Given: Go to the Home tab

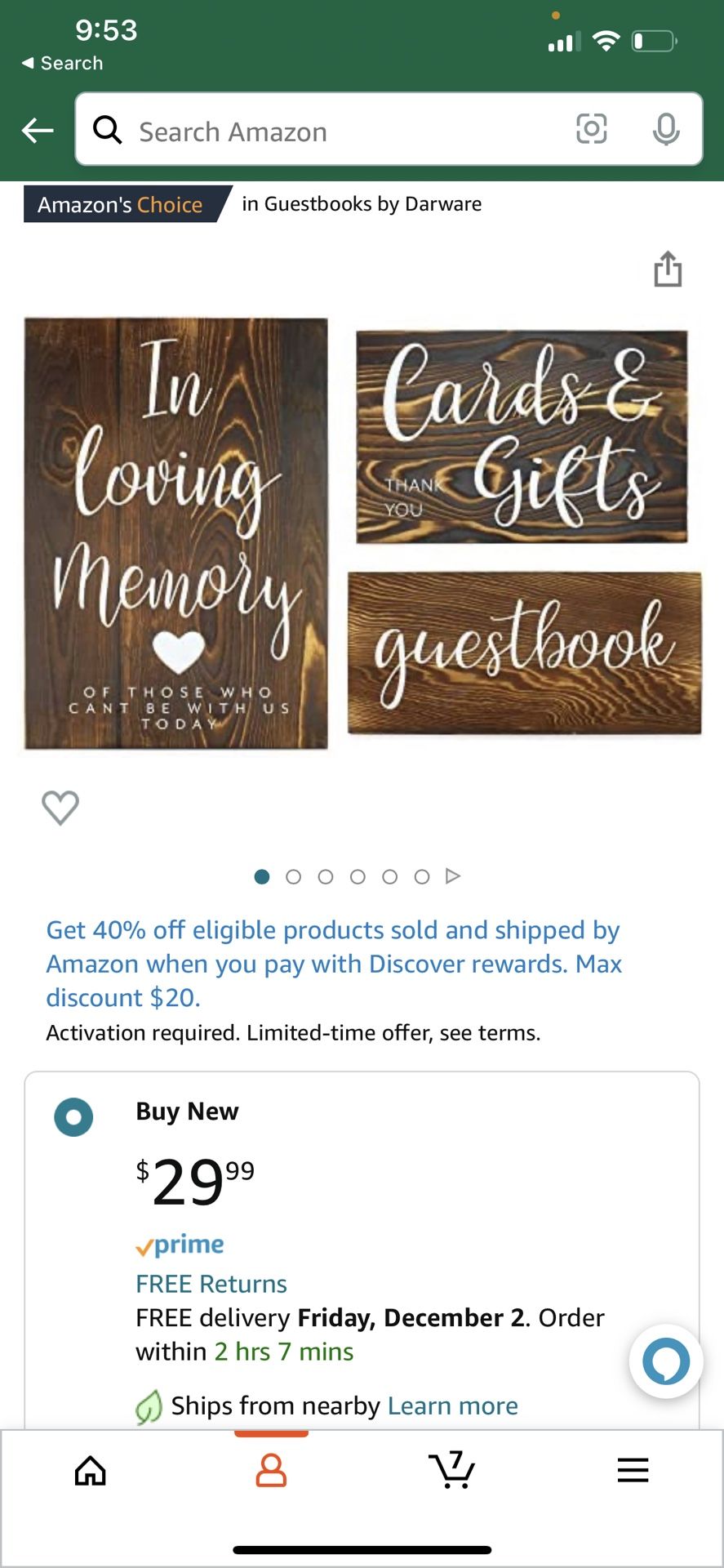Looking at the screenshot, I should (91, 1471).
